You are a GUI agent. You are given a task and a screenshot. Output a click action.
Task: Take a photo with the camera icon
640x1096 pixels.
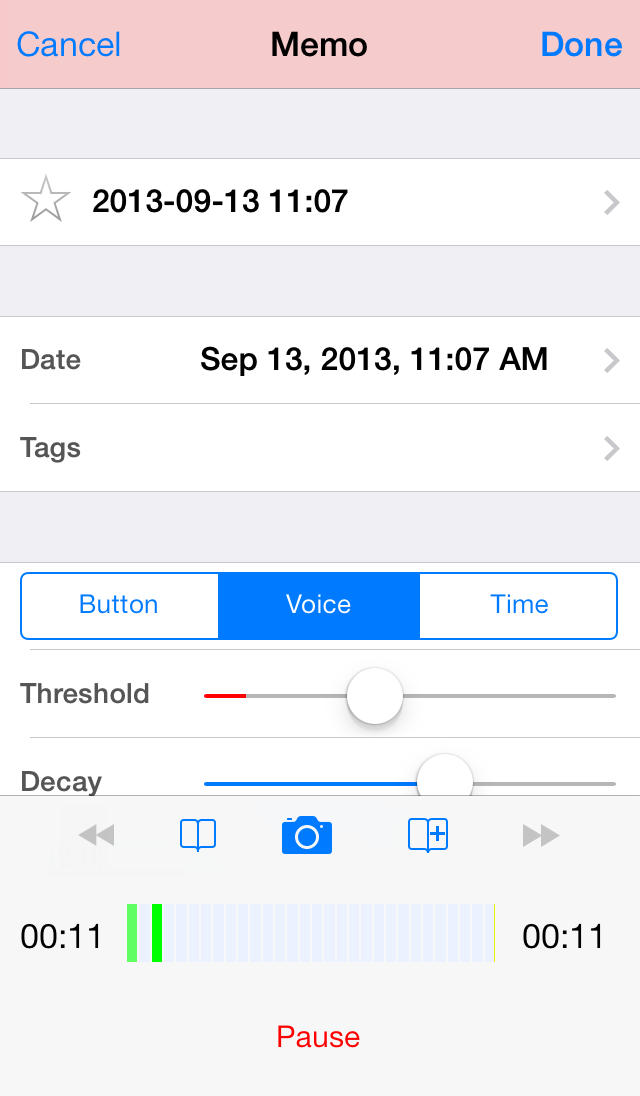click(307, 835)
